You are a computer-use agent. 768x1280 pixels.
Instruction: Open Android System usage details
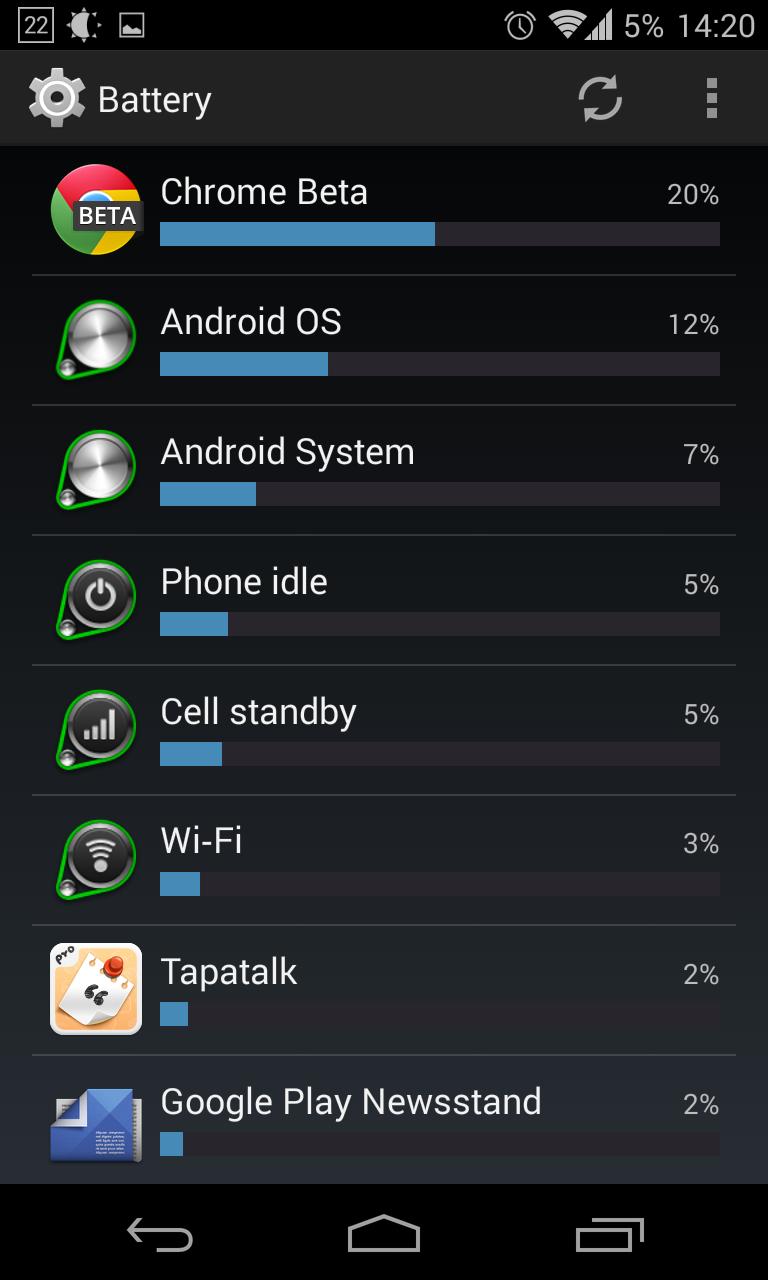pyautogui.click(x=384, y=471)
